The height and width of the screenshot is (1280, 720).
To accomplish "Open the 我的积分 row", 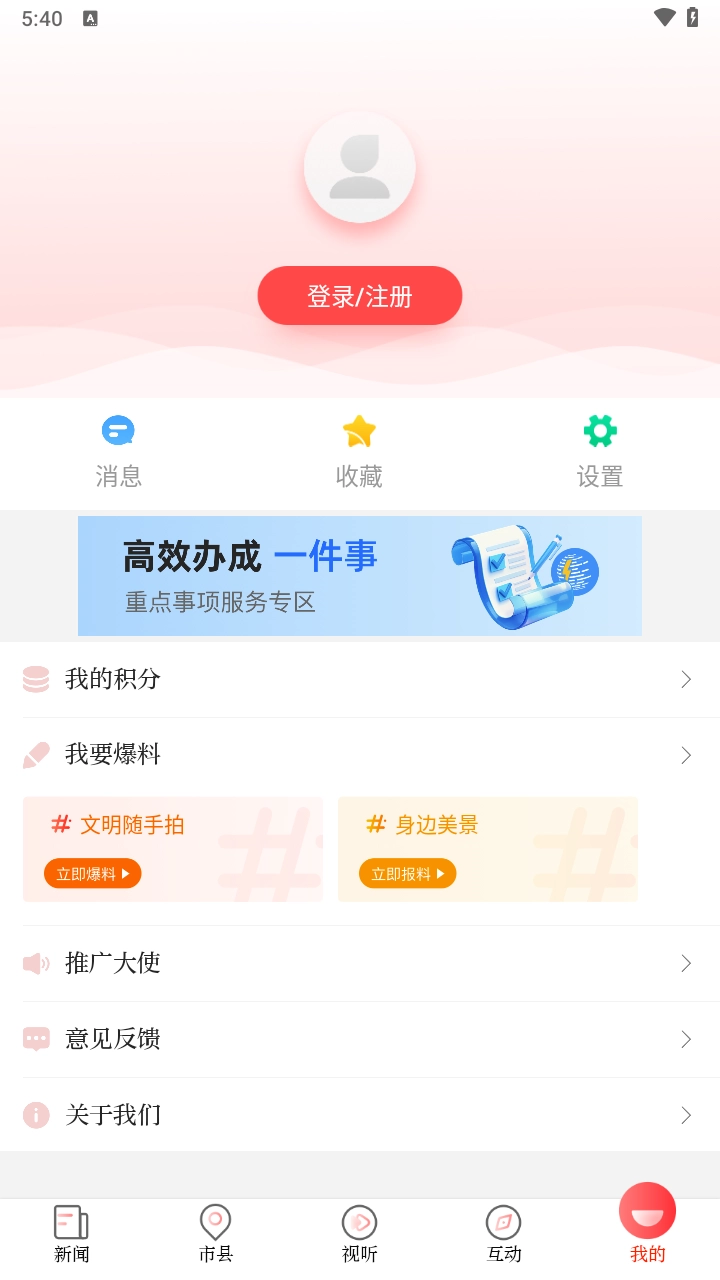I will point(360,680).
